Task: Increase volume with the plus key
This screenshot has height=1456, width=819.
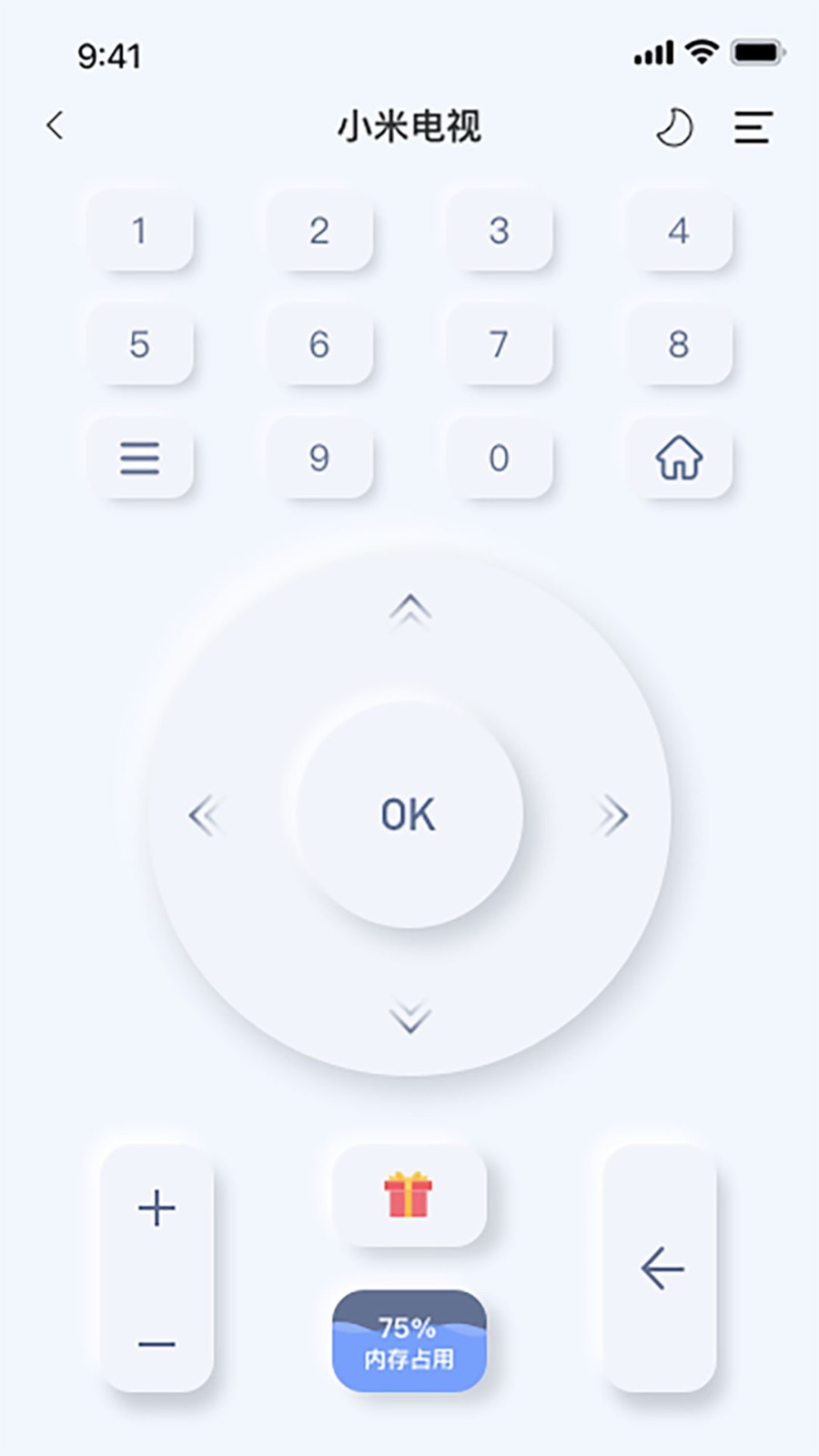Action: click(x=157, y=1208)
